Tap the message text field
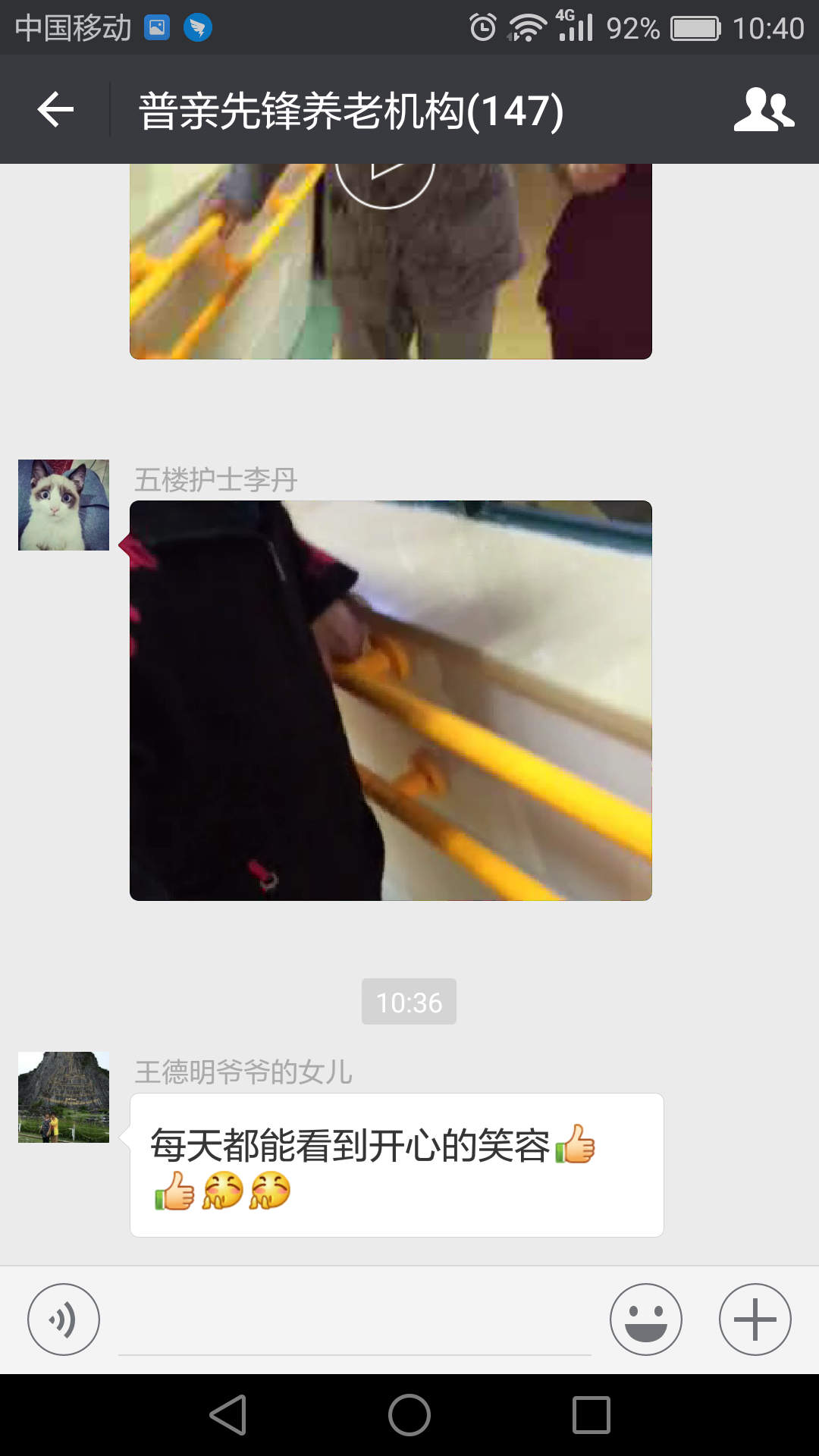Screen dimensions: 819x1456 (354, 1323)
